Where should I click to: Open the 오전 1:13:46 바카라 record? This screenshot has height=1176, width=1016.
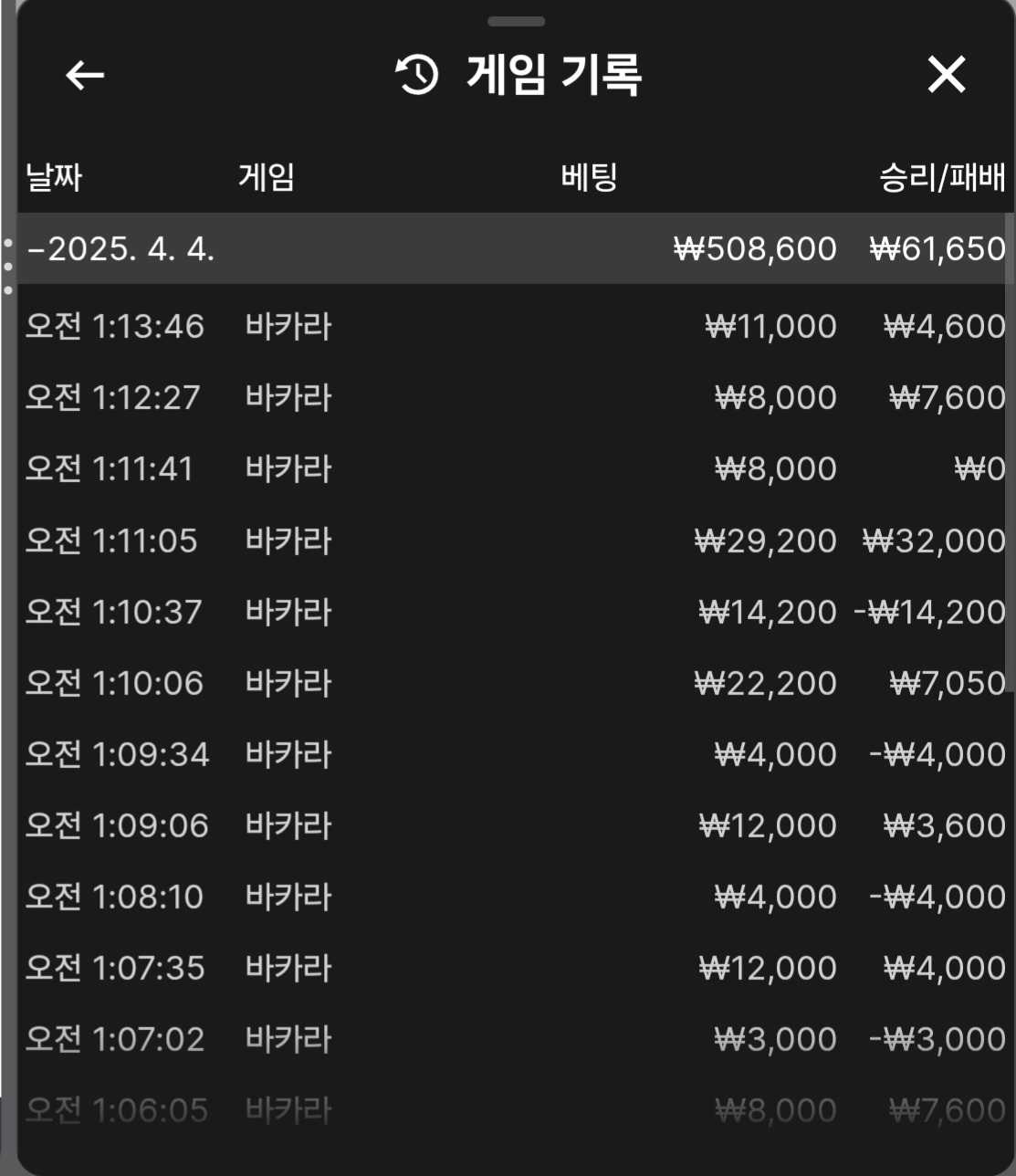click(x=511, y=327)
